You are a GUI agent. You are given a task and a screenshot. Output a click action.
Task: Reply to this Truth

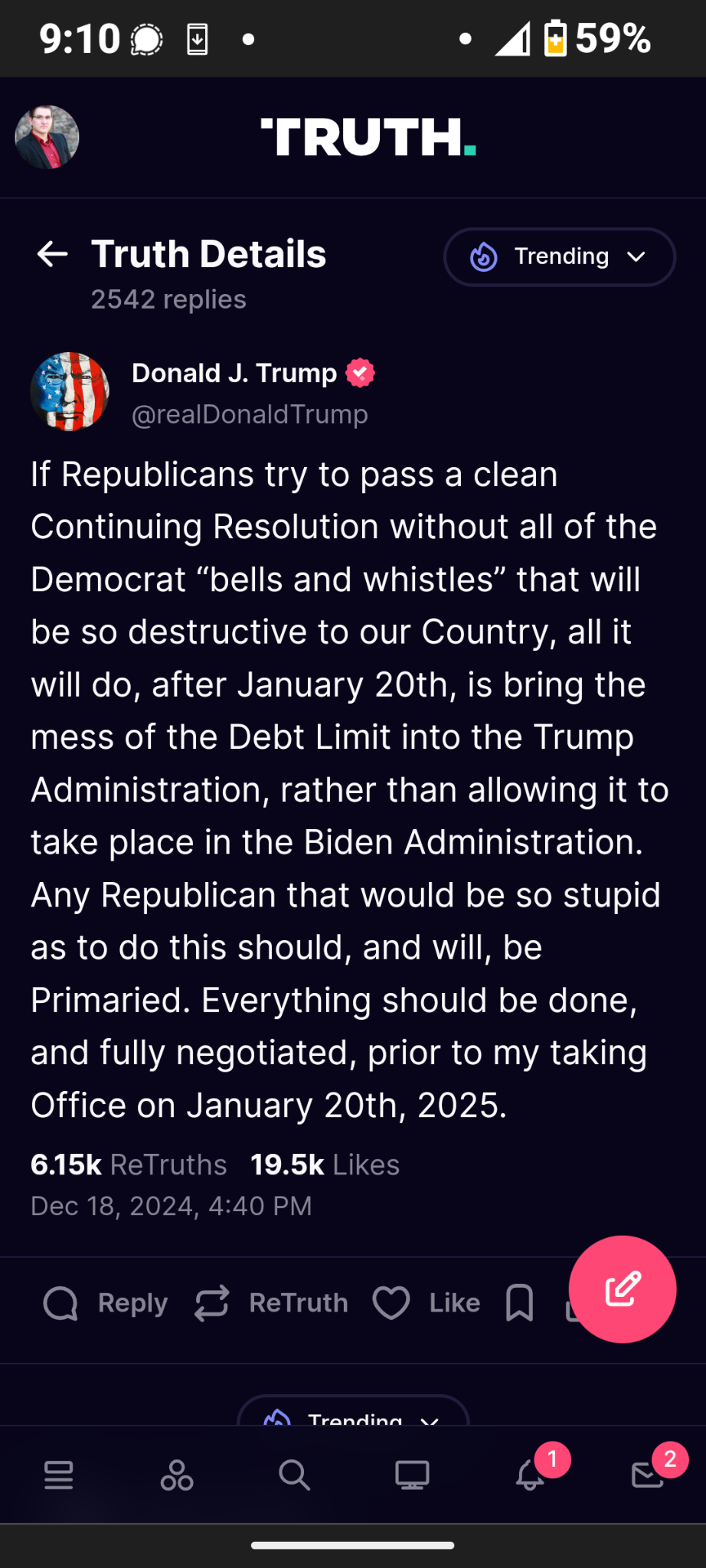105,1303
